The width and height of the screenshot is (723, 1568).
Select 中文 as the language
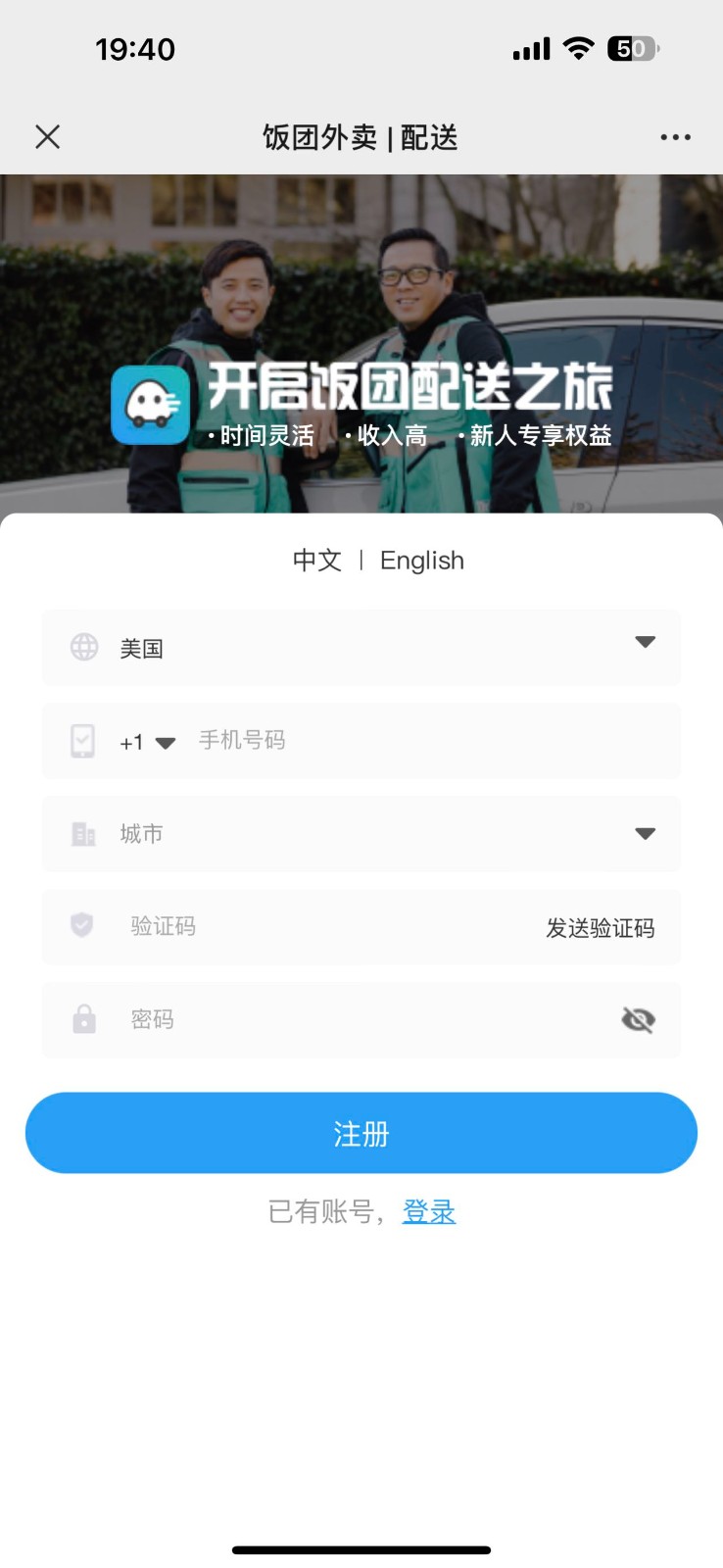pyautogui.click(x=316, y=561)
